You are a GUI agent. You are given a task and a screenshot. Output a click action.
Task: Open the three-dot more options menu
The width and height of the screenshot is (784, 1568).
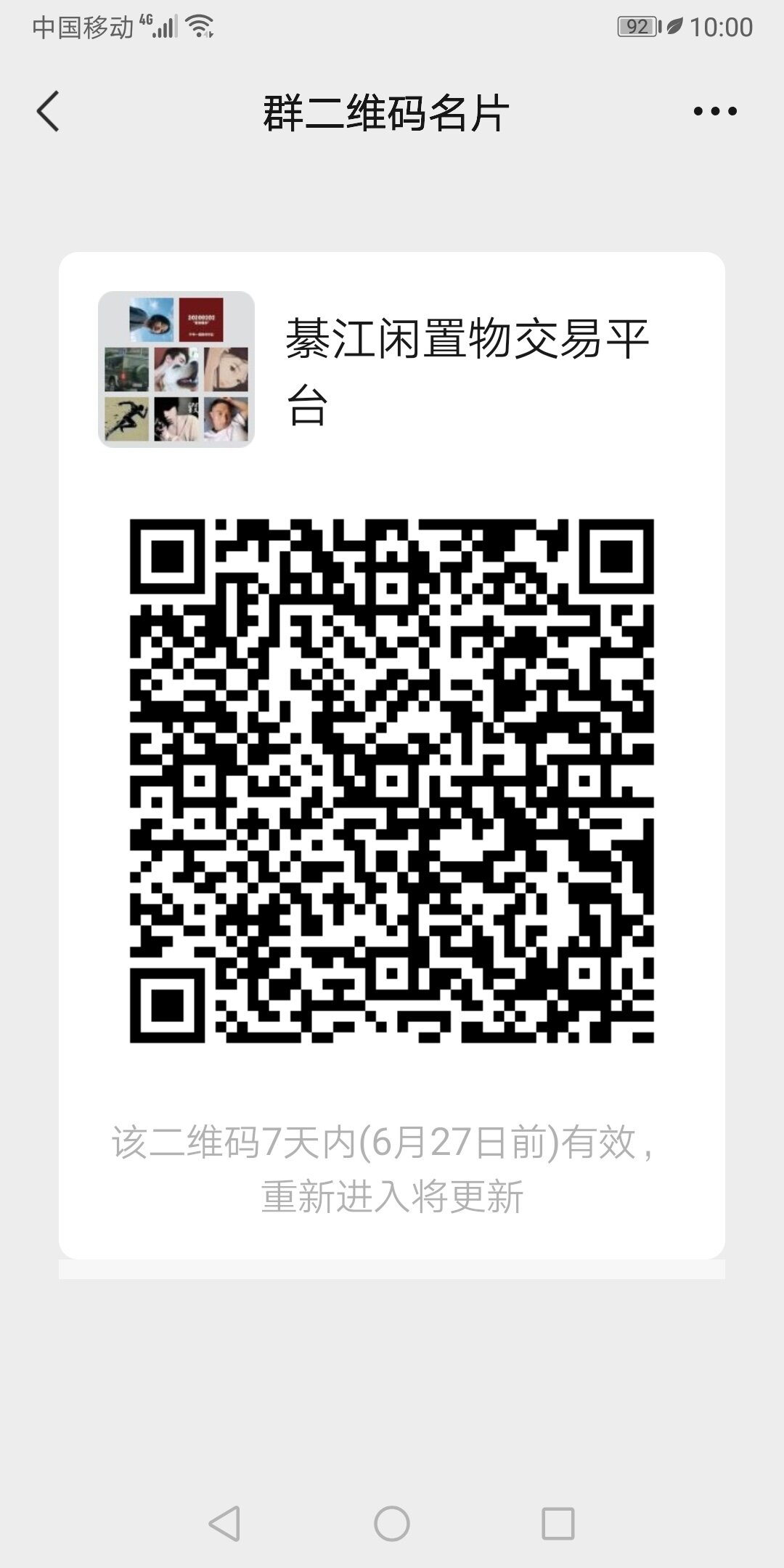(714, 112)
